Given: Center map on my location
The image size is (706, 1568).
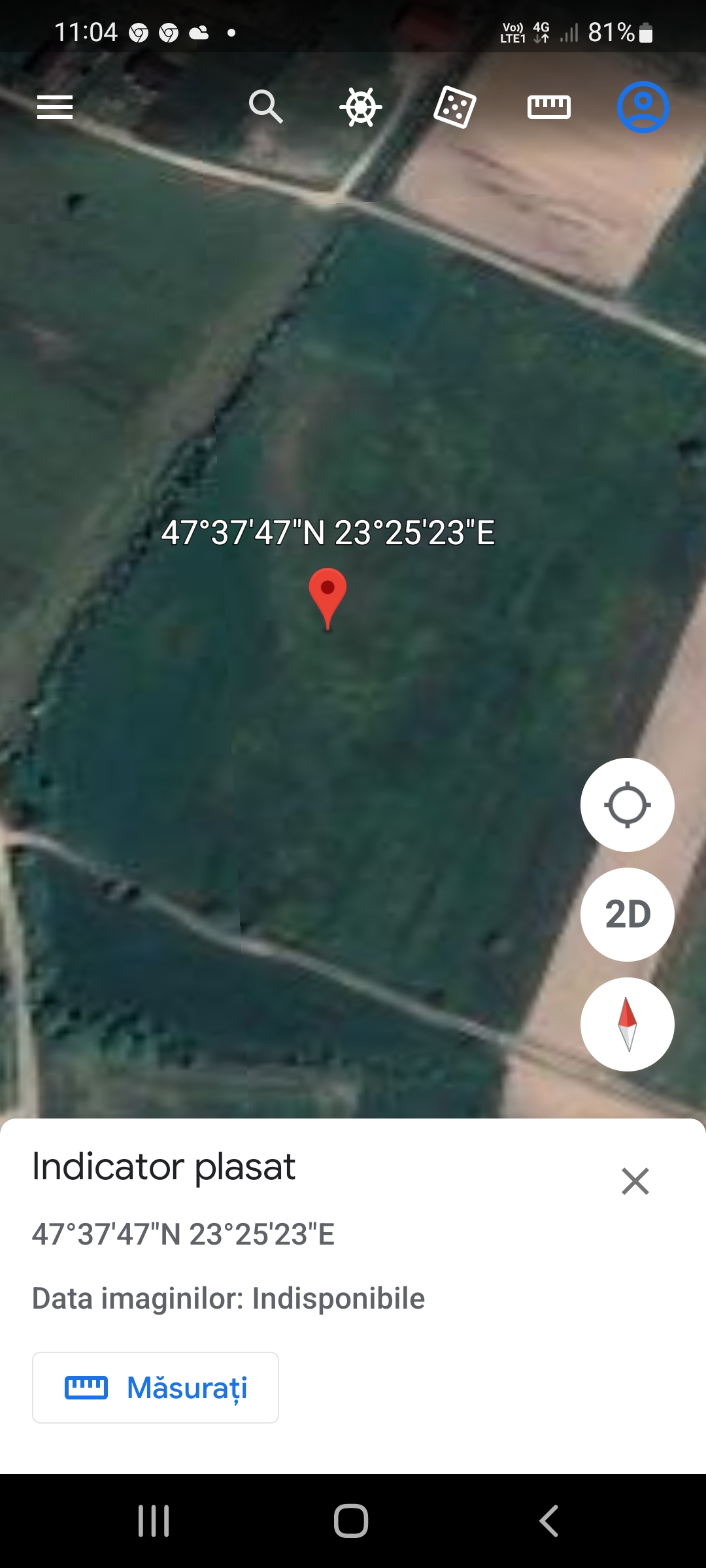Looking at the screenshot, I should pos(628,805).
